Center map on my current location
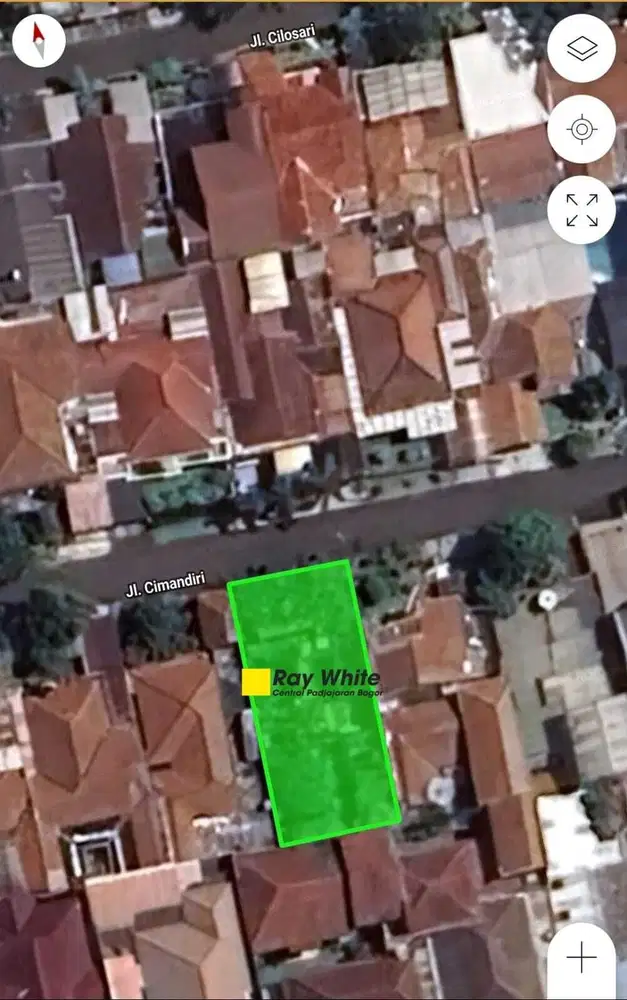 pos(581,129)
